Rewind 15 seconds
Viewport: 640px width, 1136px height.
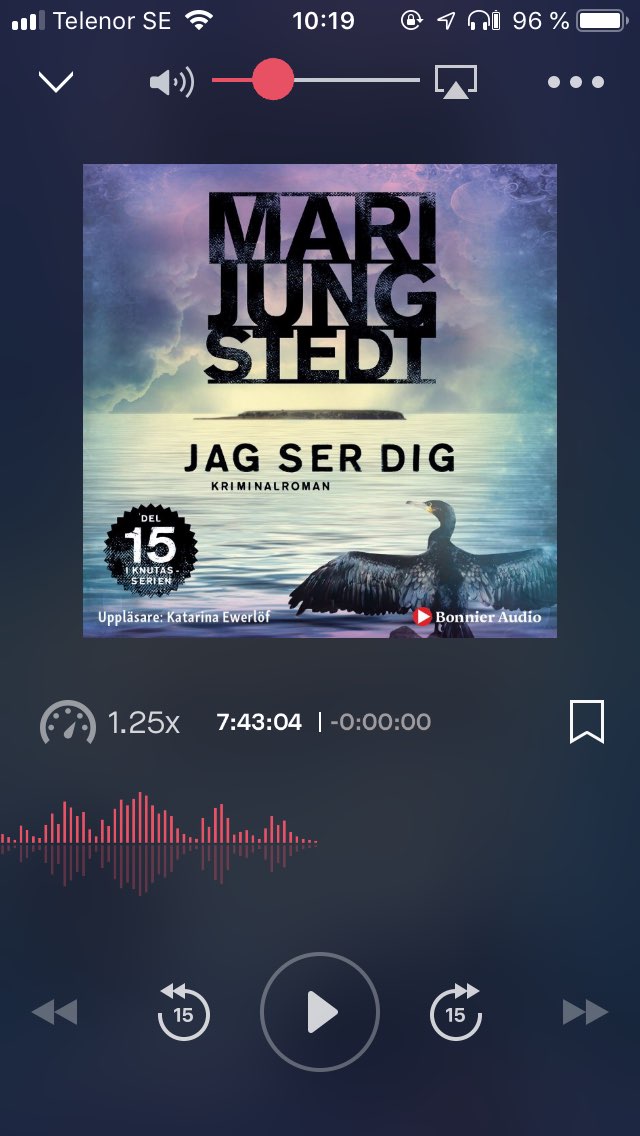pos(183,1012)
